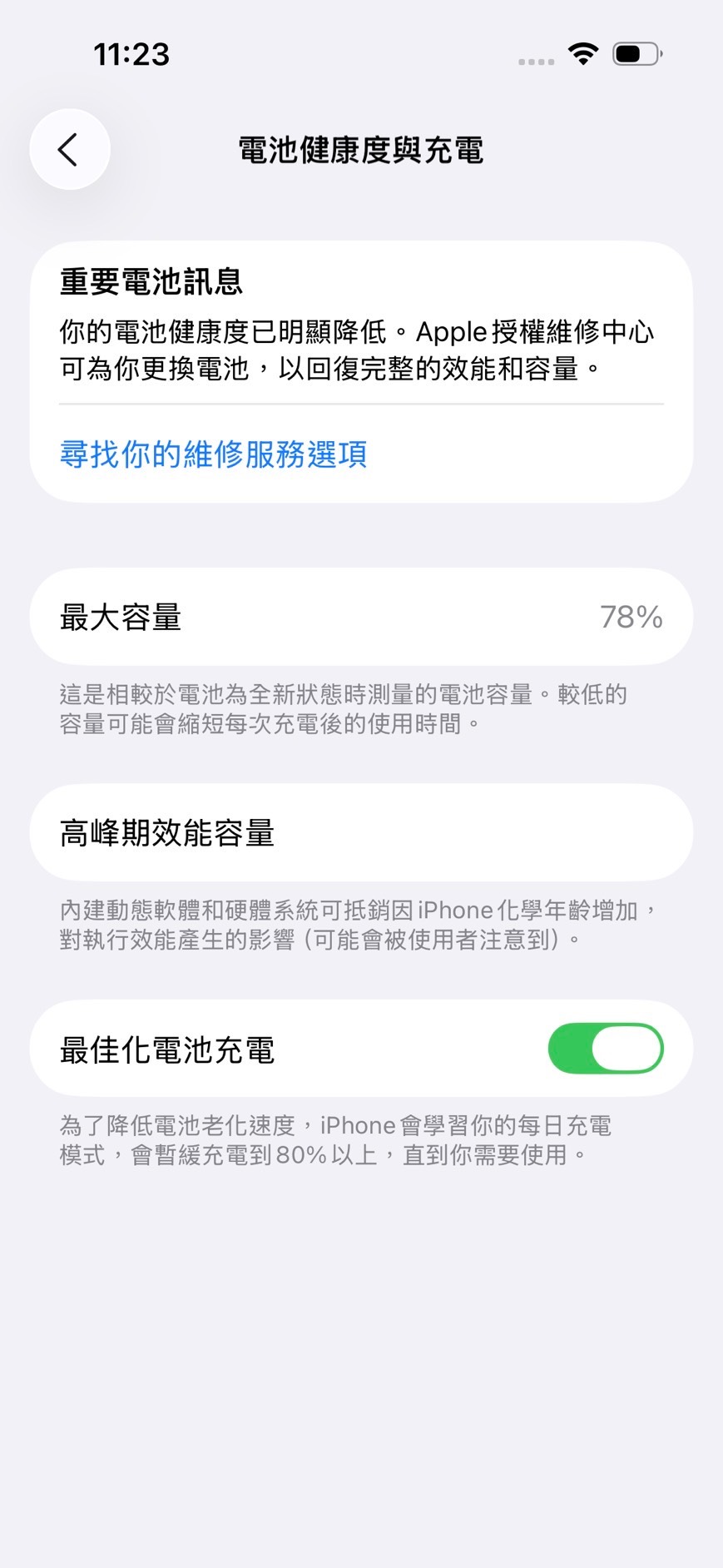
Task: Turn off the 最佳化電池充電 switch
Action: 605,1049
